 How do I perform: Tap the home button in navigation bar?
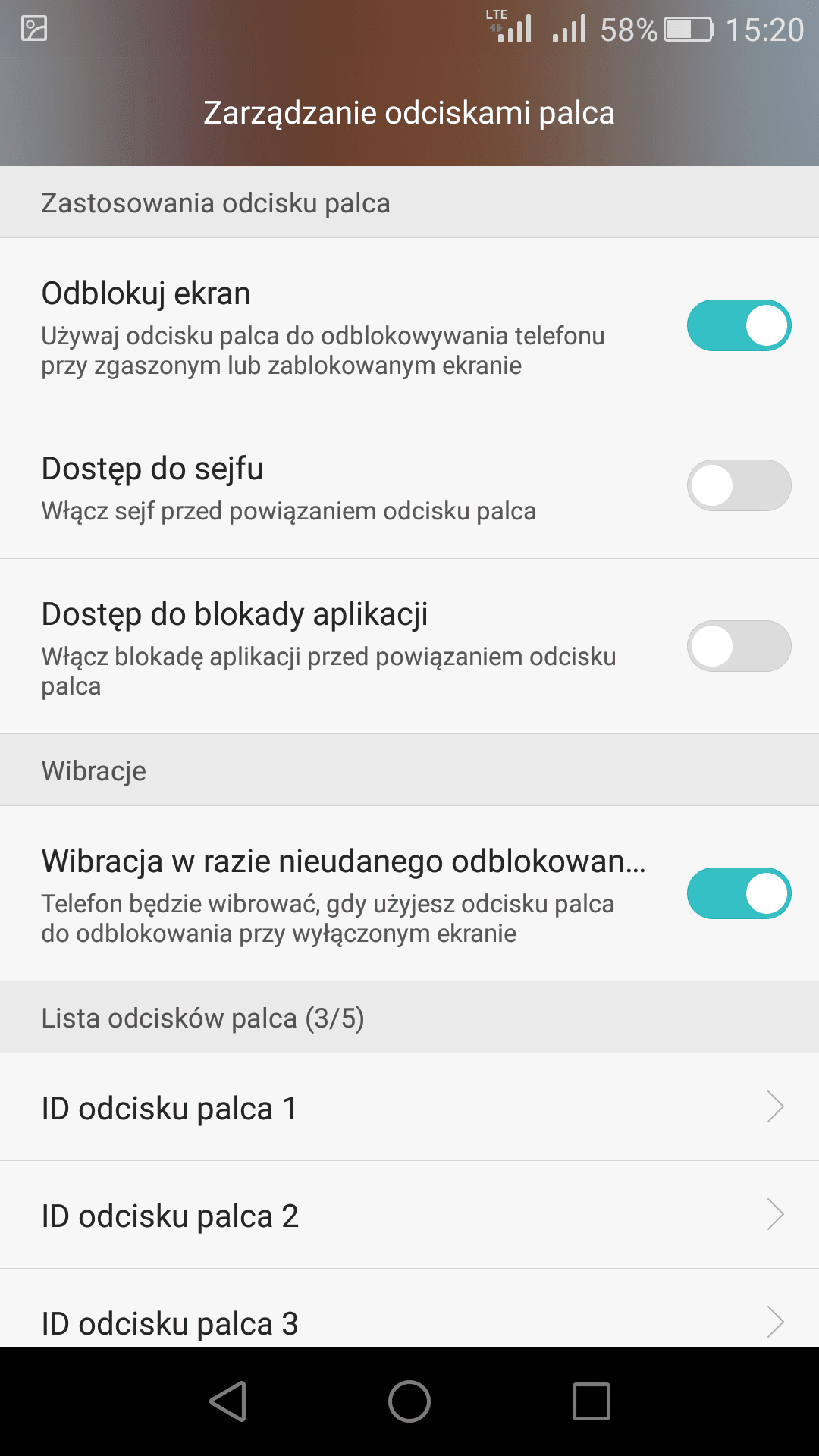pos(409,1401)
